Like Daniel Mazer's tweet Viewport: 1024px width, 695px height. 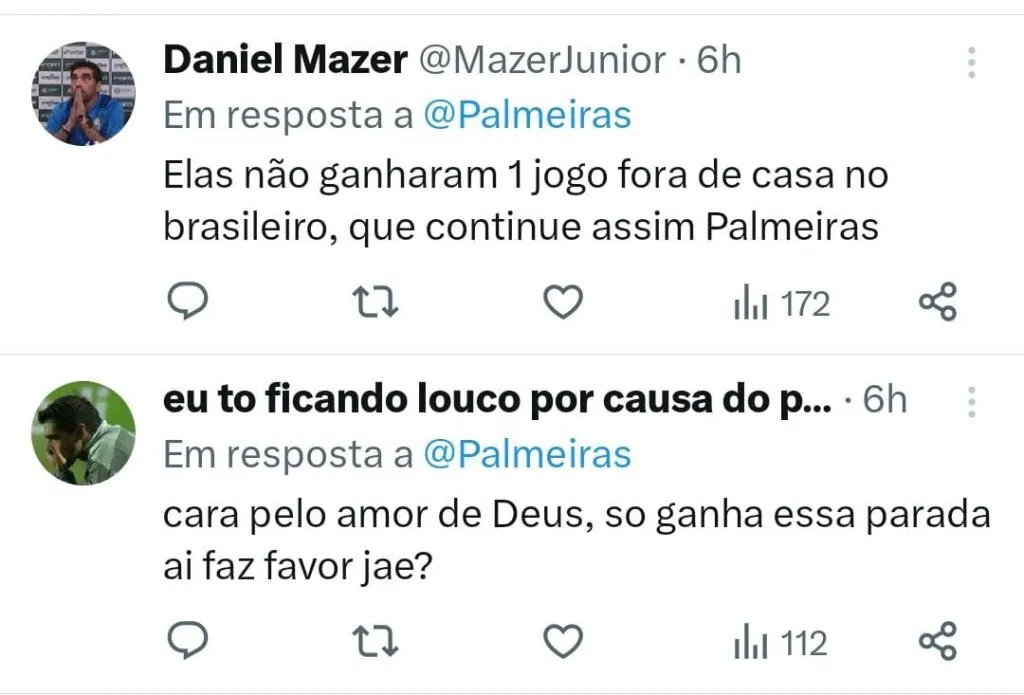pyautogui.click(x=563, y=302)
